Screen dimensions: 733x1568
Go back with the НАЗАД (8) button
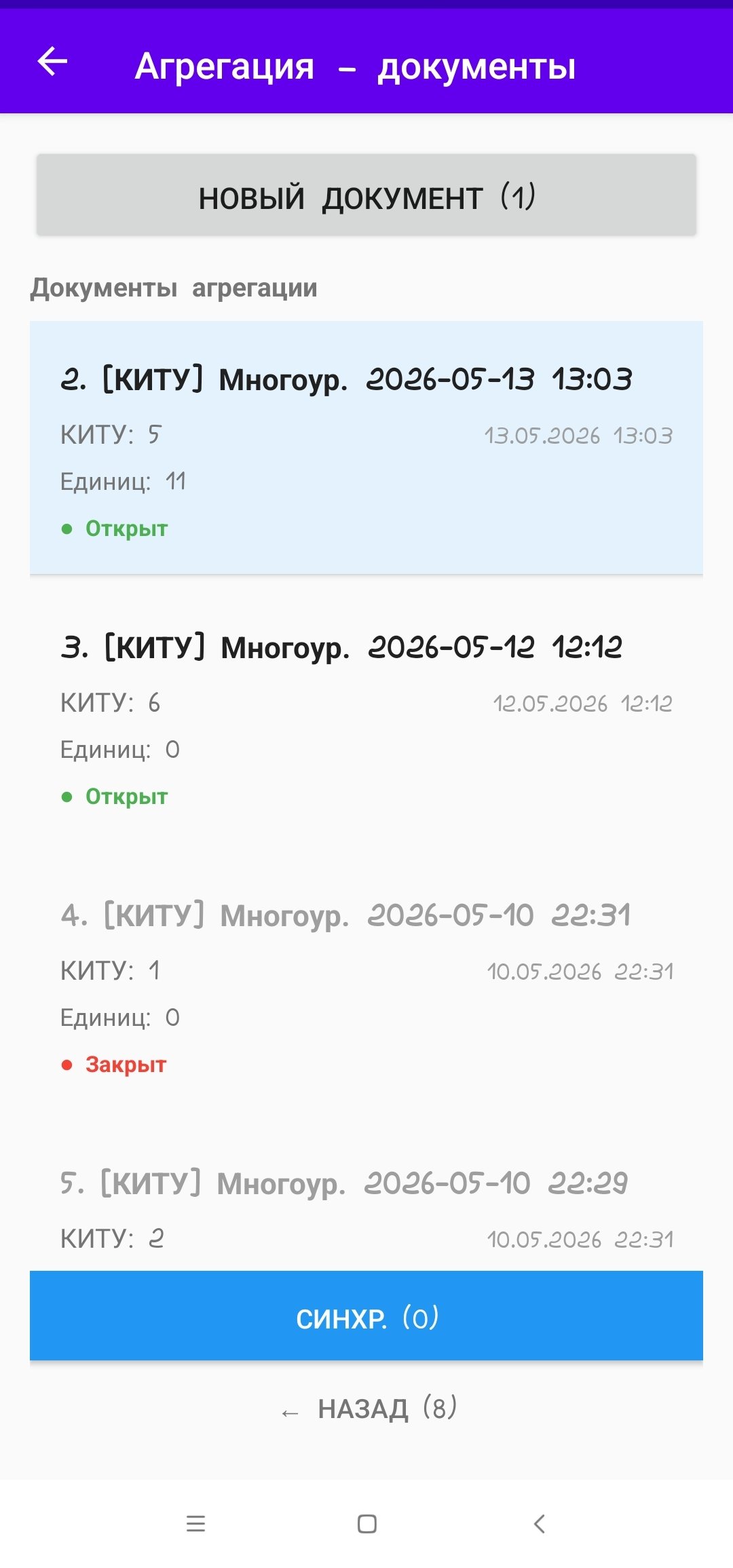point(366,1409)
